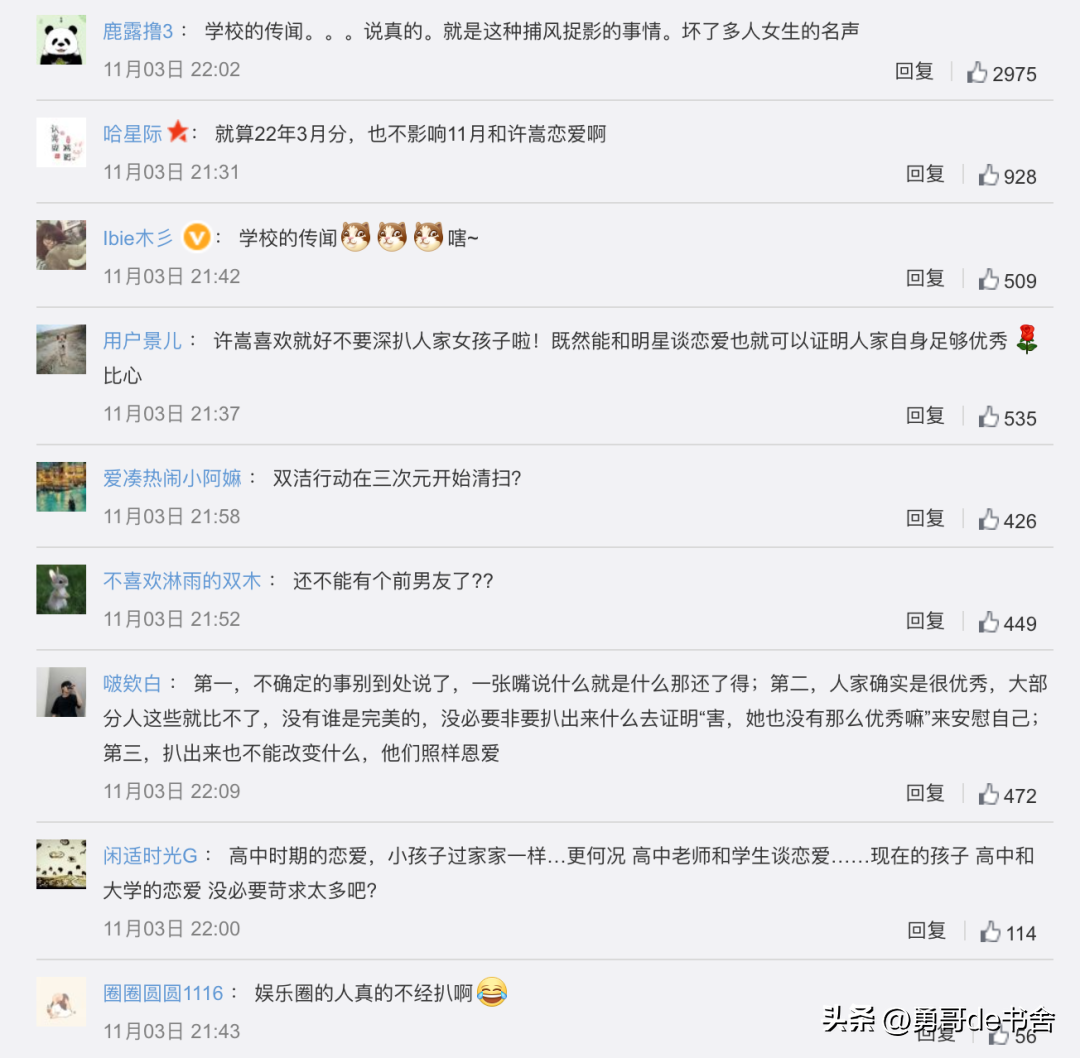Reply to 闲适时光G's comment
The width and height of the screenshot is (1080, 1058).
(x=926, y=931)
